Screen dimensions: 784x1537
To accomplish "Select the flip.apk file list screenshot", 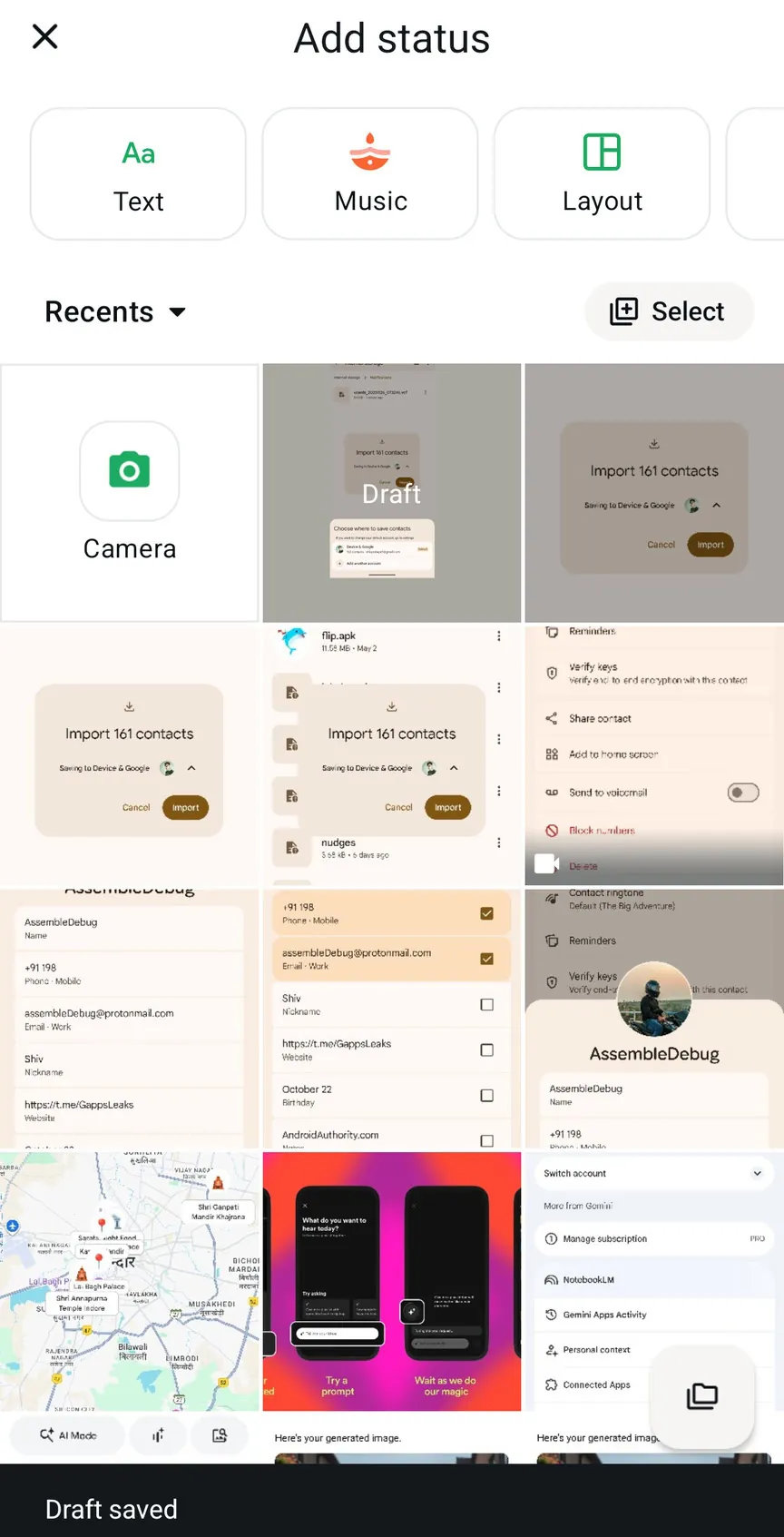I will coord(392,755).
